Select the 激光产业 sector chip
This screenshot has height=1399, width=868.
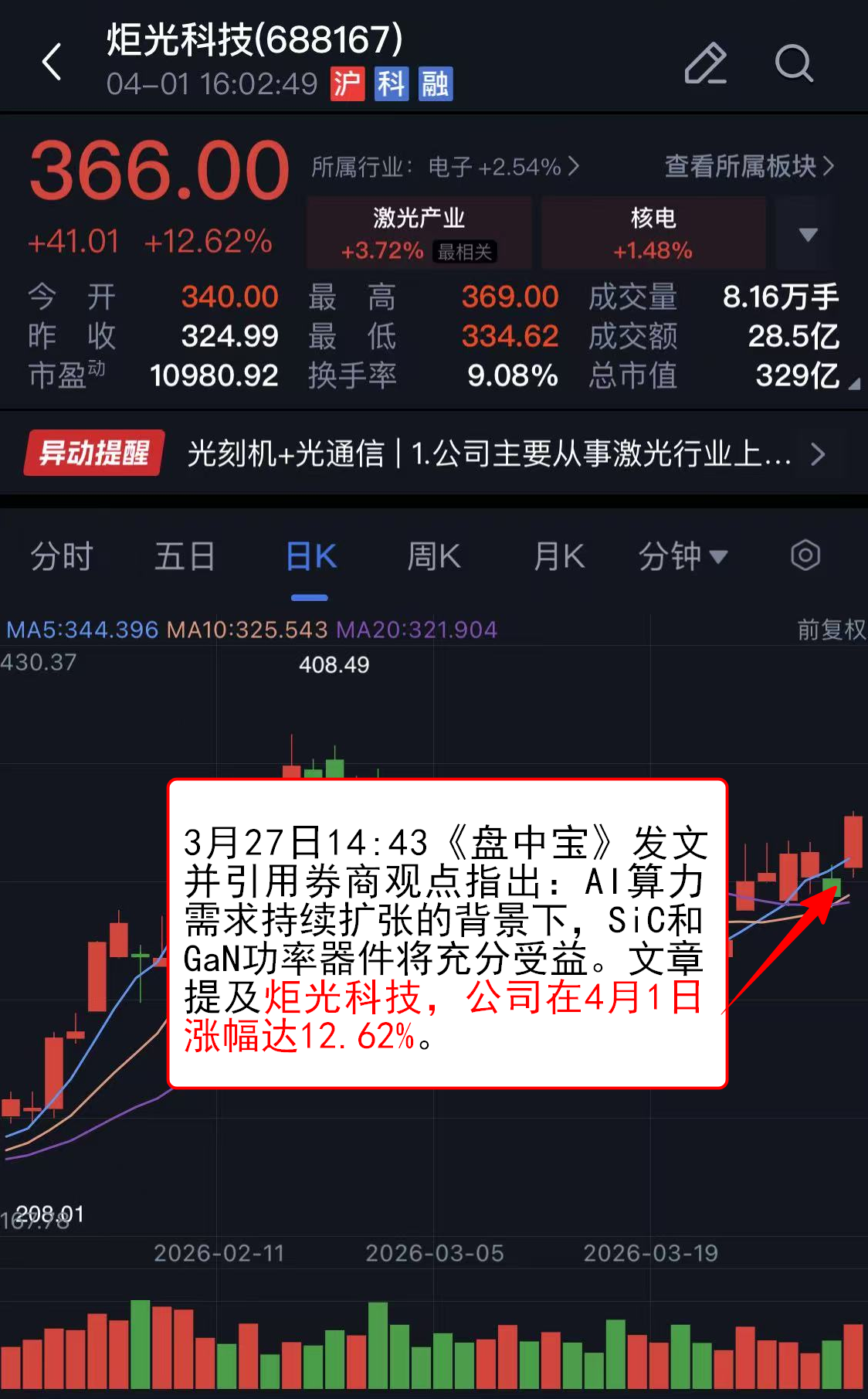[x=419, y=233]
